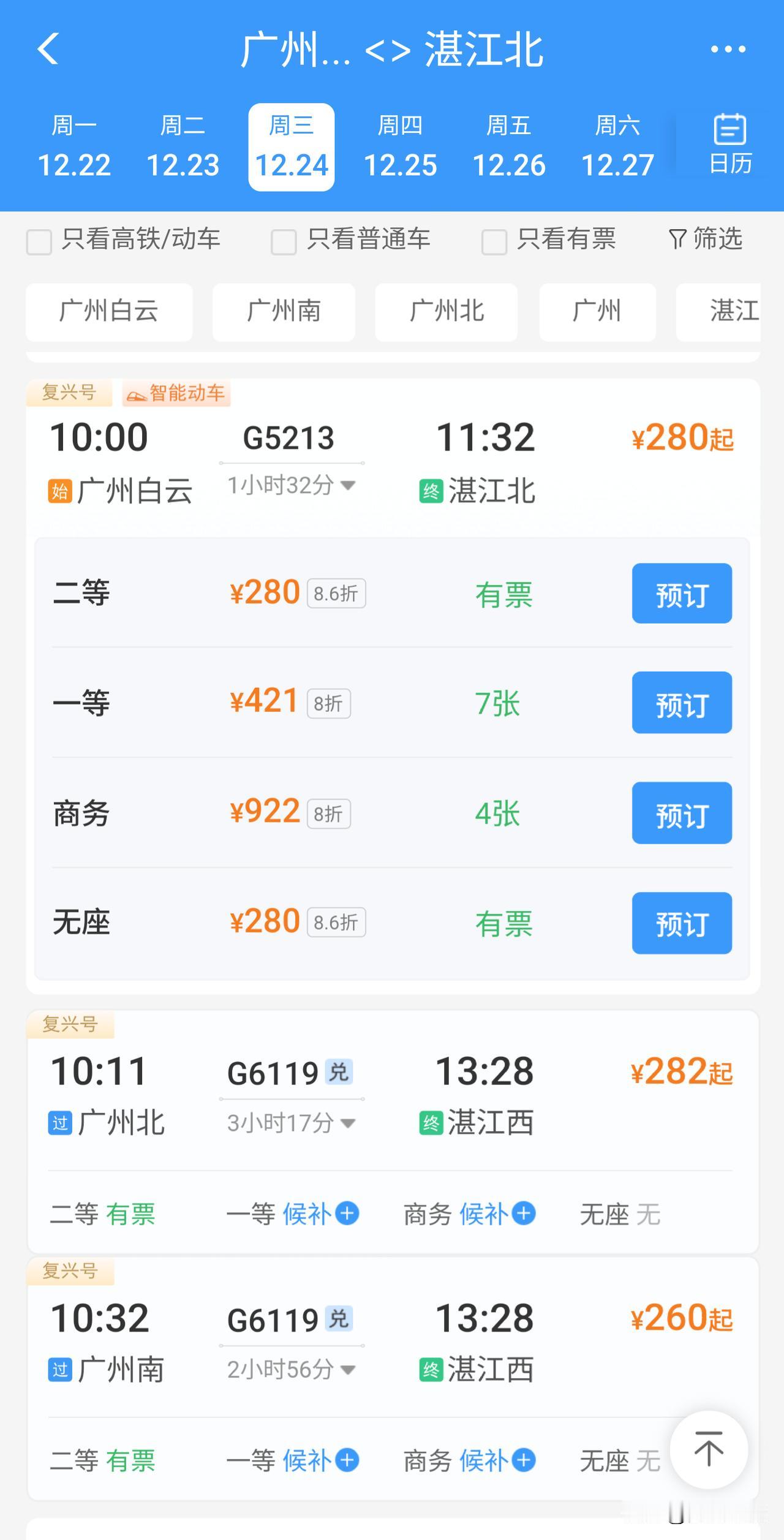Tap the back-to-top arrow at bottom right

[709, 1449]
